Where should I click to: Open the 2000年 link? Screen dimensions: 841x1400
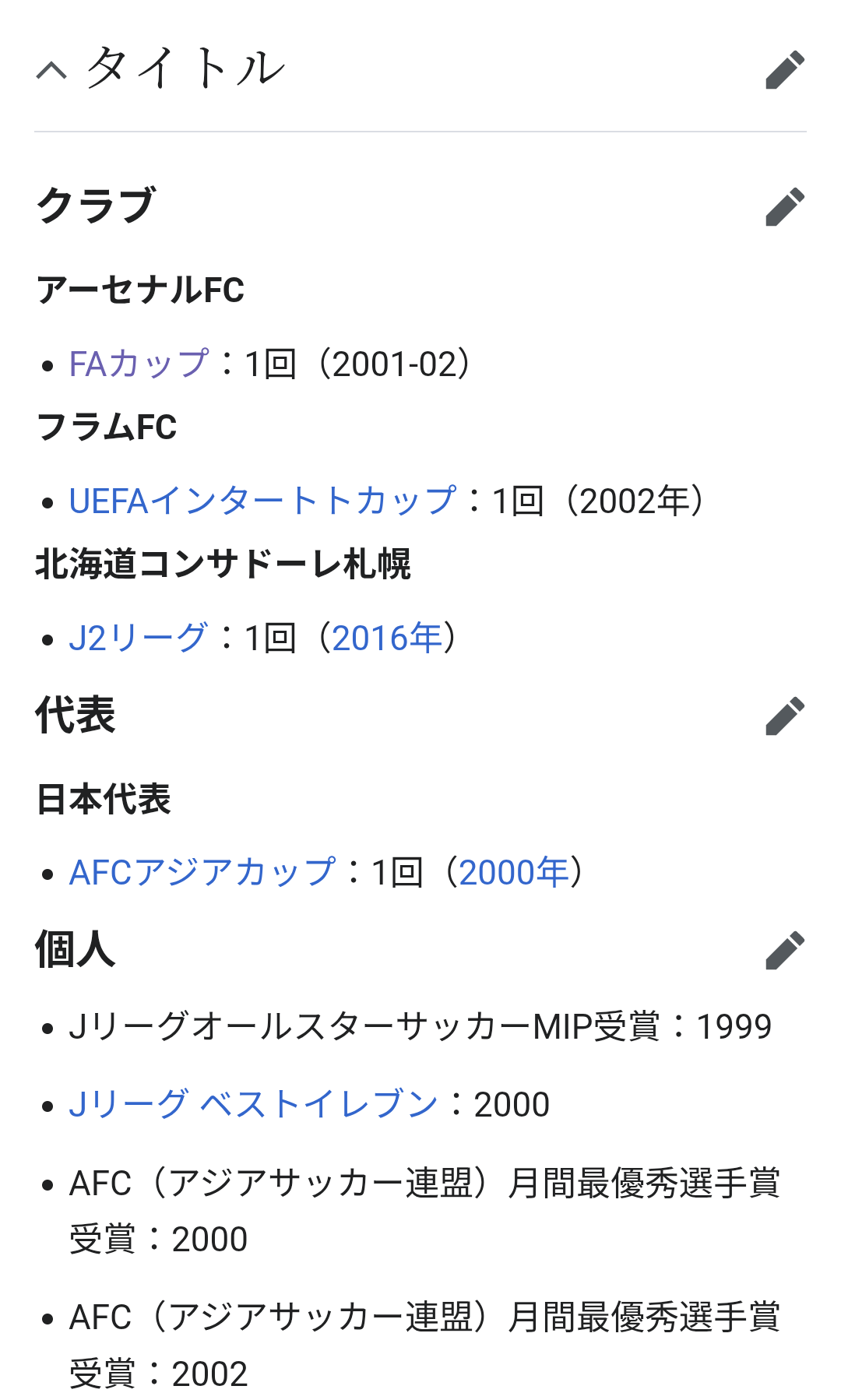tap(514, 872)
